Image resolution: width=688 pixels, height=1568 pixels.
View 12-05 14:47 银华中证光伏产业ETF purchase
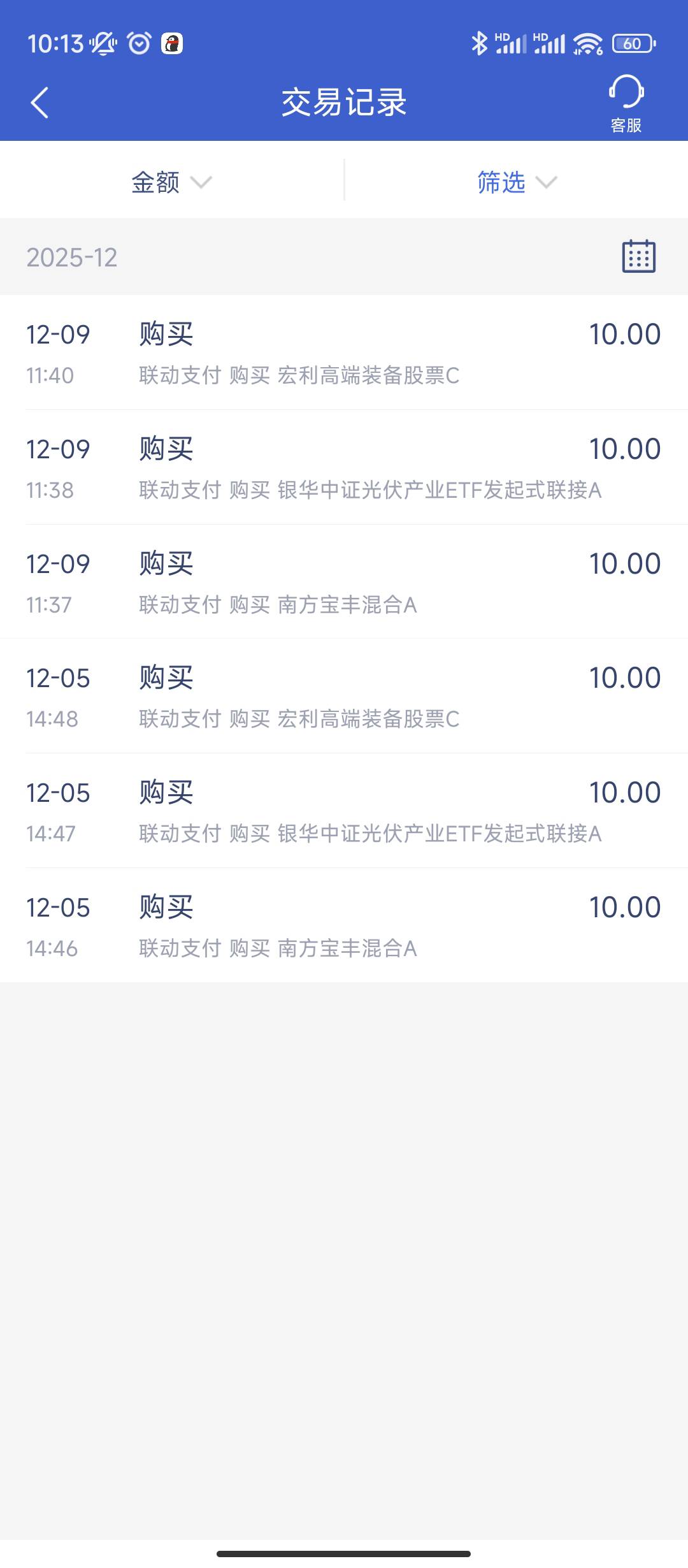[344, 811]
